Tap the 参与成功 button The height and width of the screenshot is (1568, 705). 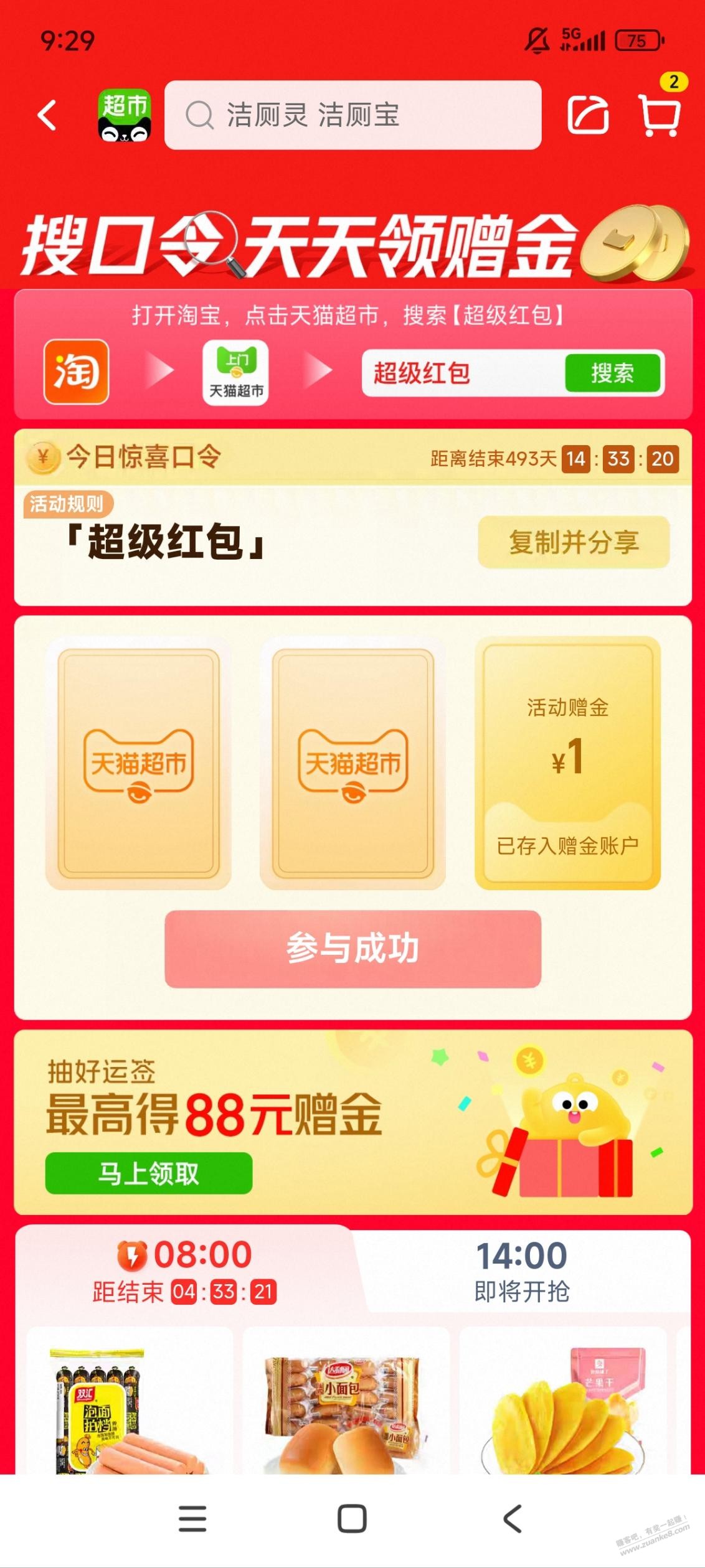pos(352,949)
